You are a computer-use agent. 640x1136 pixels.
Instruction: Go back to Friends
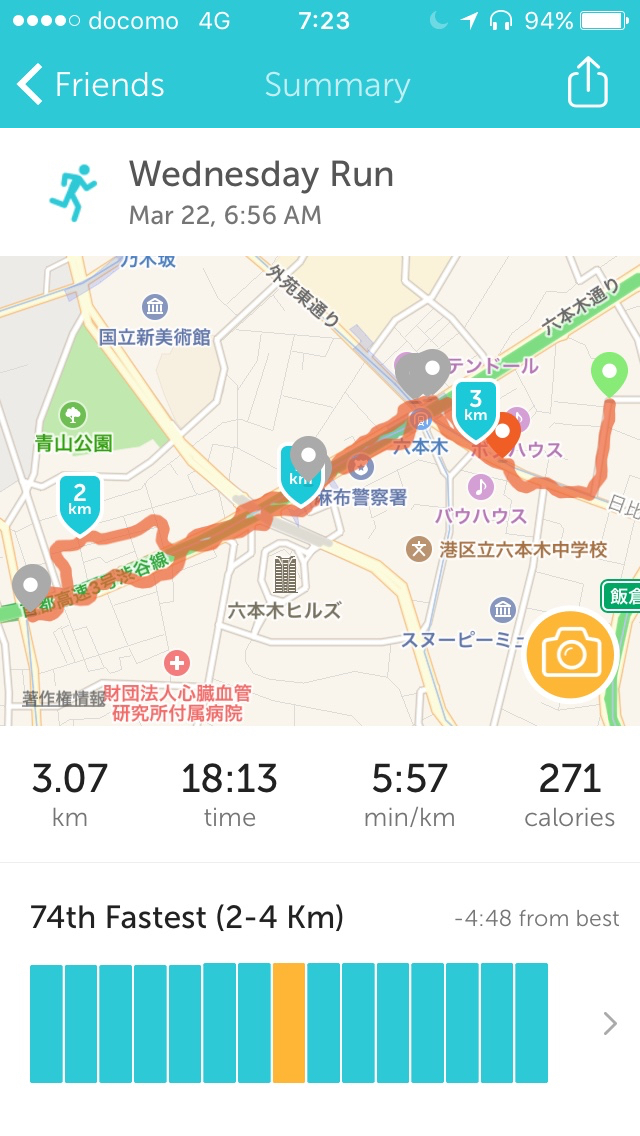(90, 85)
